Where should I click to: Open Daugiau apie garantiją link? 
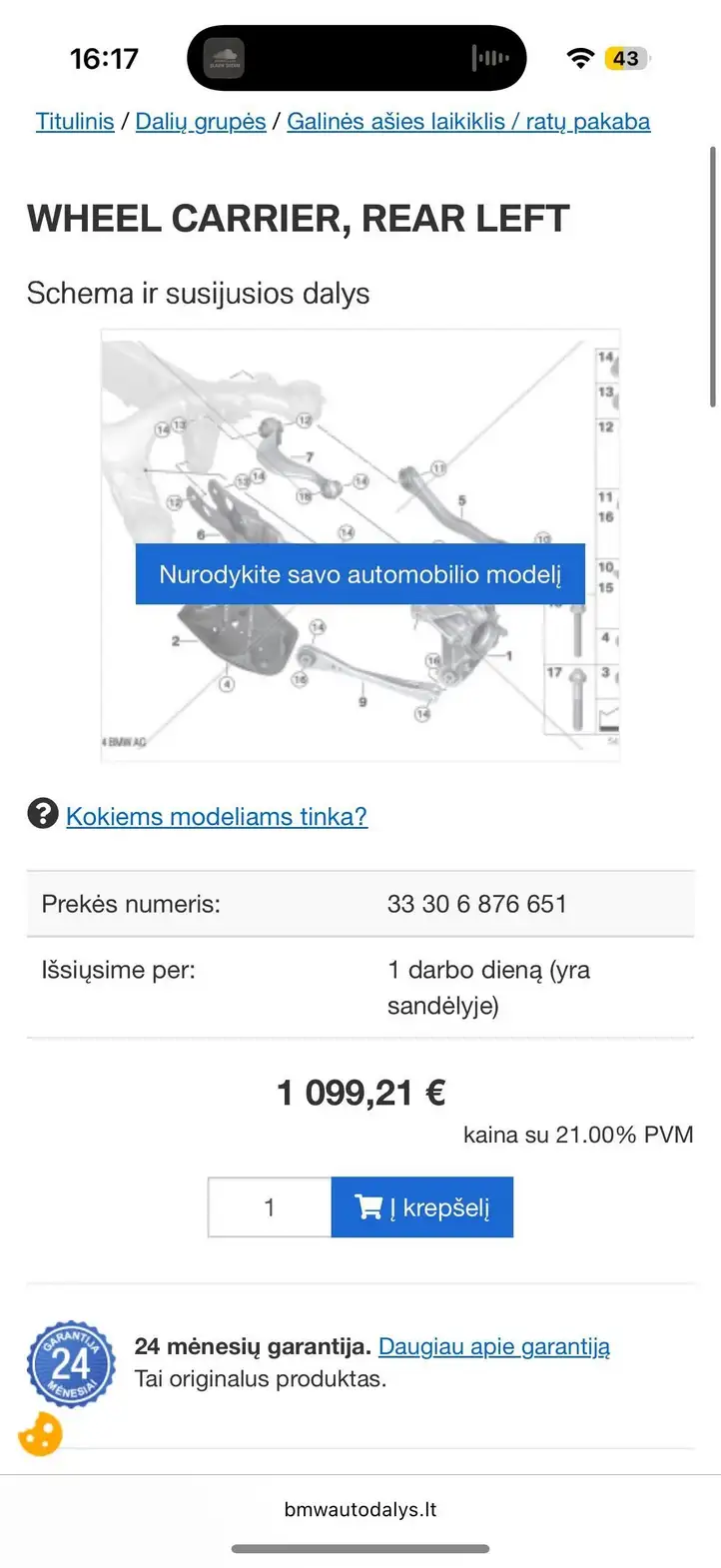point(494,1346)
